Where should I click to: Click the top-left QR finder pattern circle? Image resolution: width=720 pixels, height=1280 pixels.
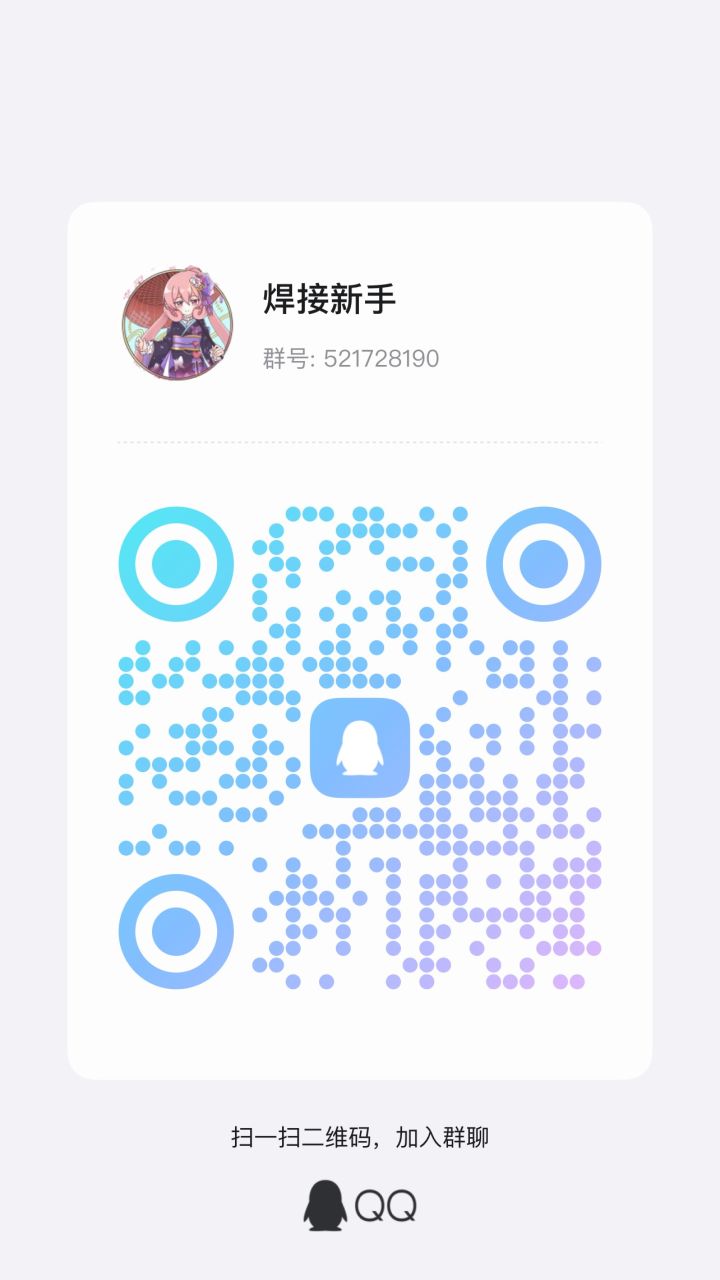point(176,562)
